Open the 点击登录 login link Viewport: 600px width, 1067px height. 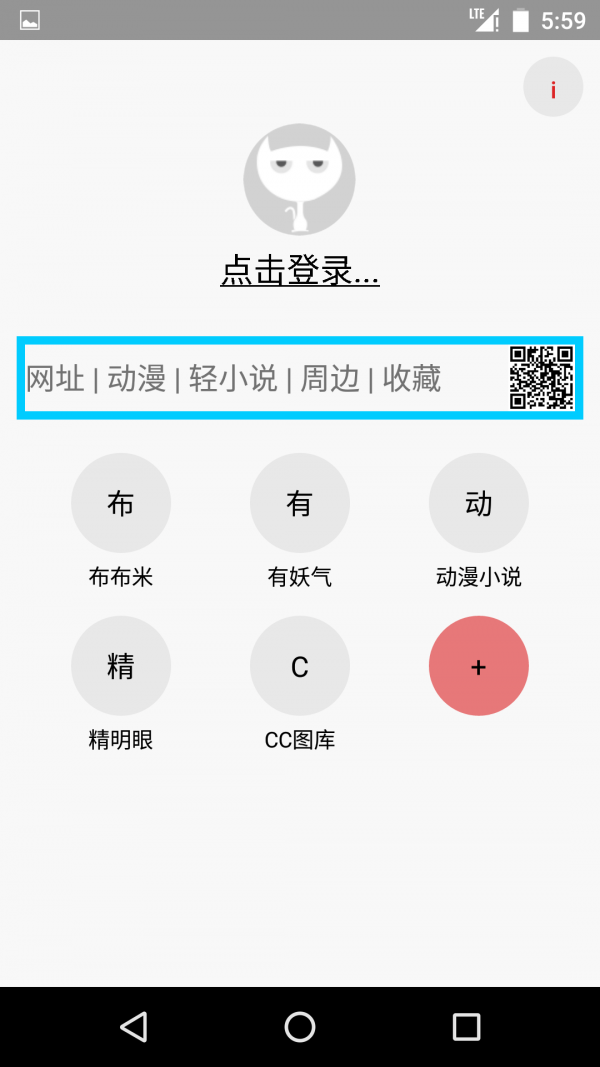(299, 270)
